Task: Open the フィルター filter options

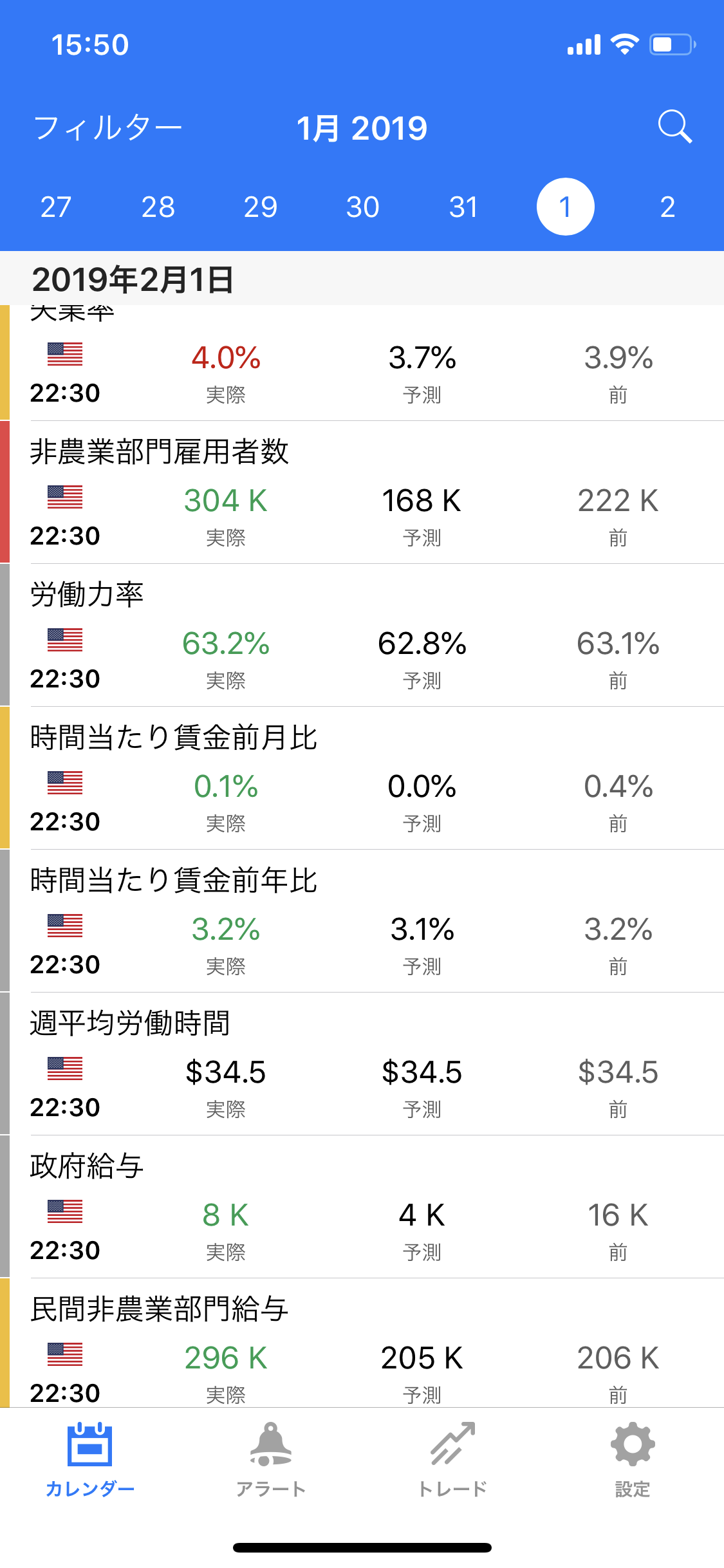Action: click(107, 127)
